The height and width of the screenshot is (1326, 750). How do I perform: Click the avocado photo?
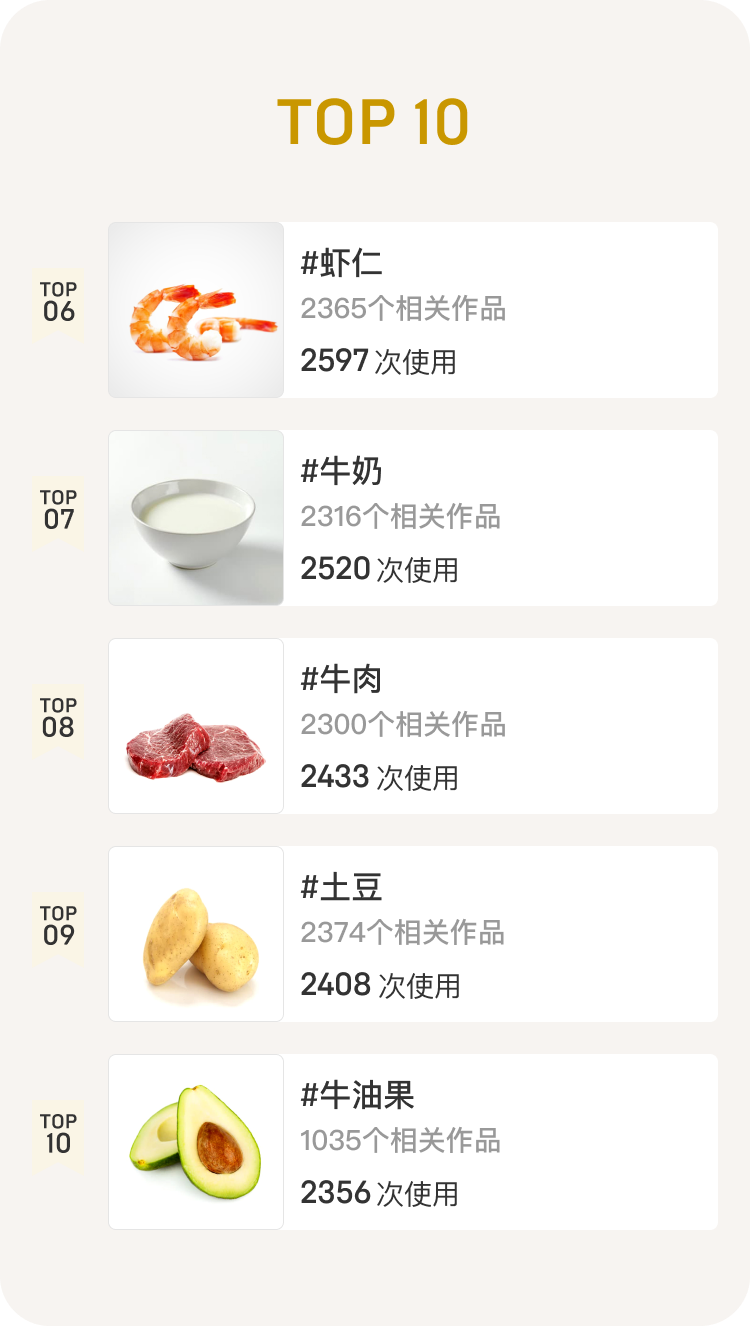click(195, 1141)
